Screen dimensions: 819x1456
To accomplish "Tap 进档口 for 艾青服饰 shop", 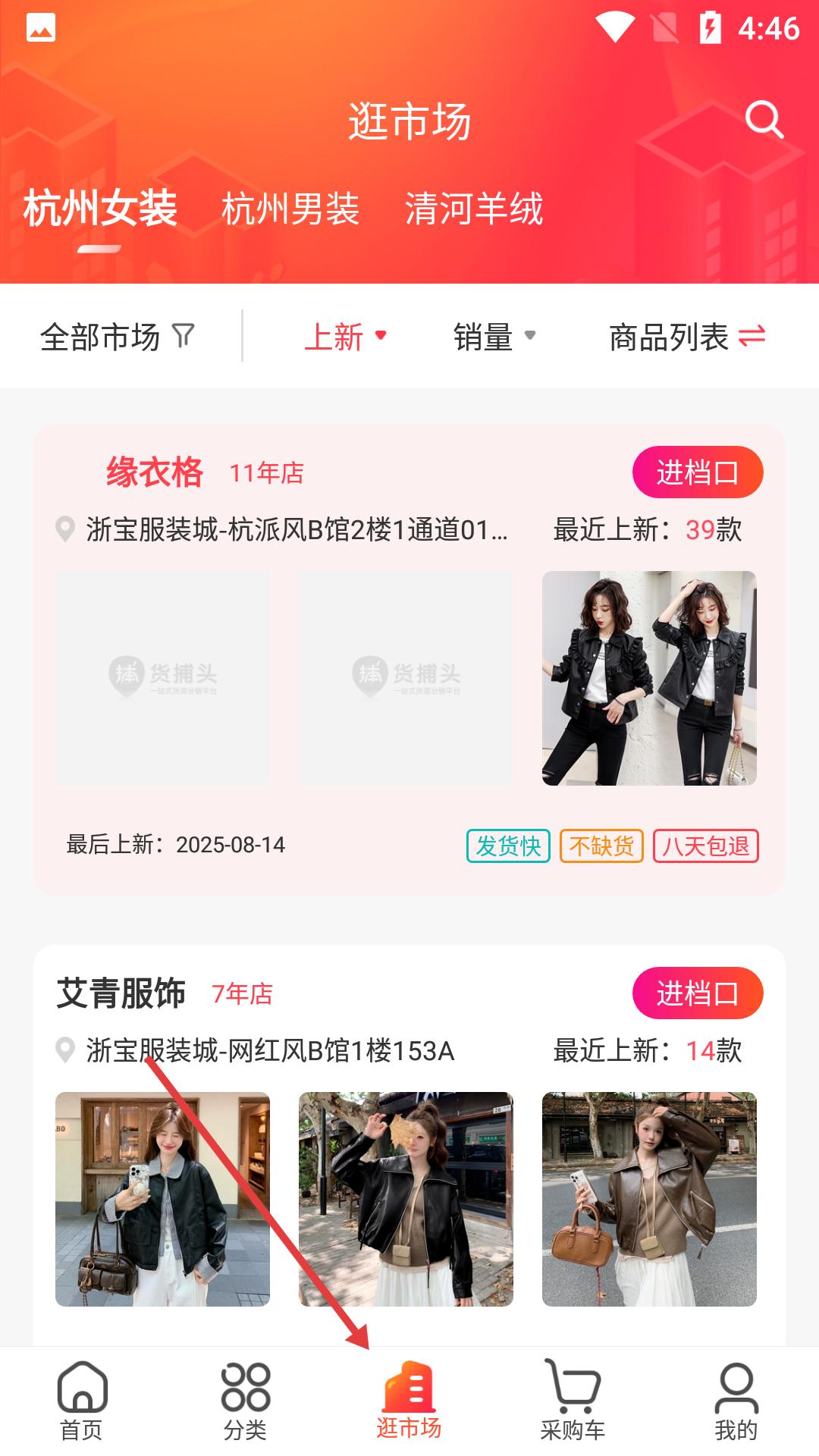I will (x=697, y=993).
